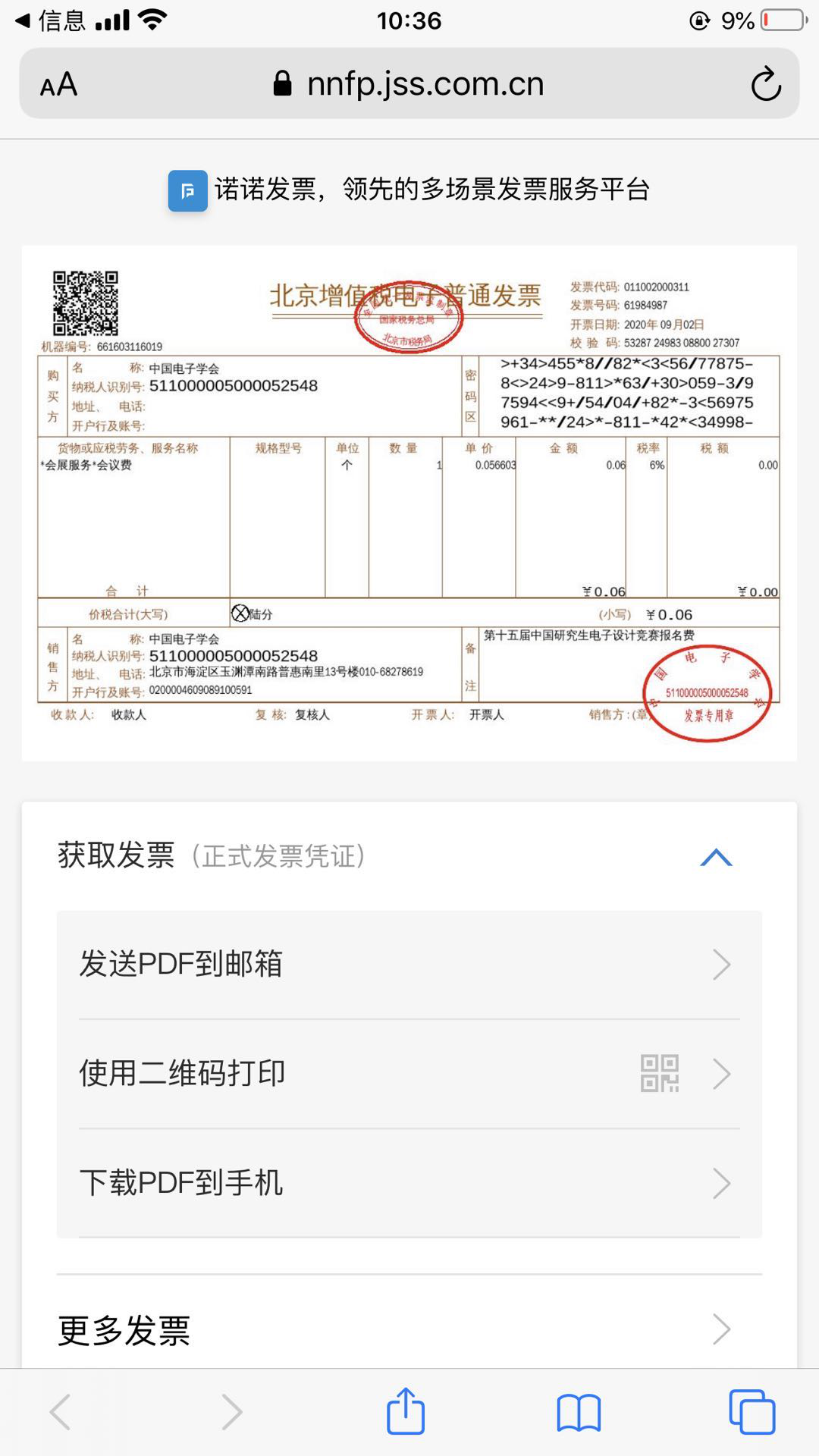Open 更多发票
The image size is (819, 1456).
click(409, 1329)
